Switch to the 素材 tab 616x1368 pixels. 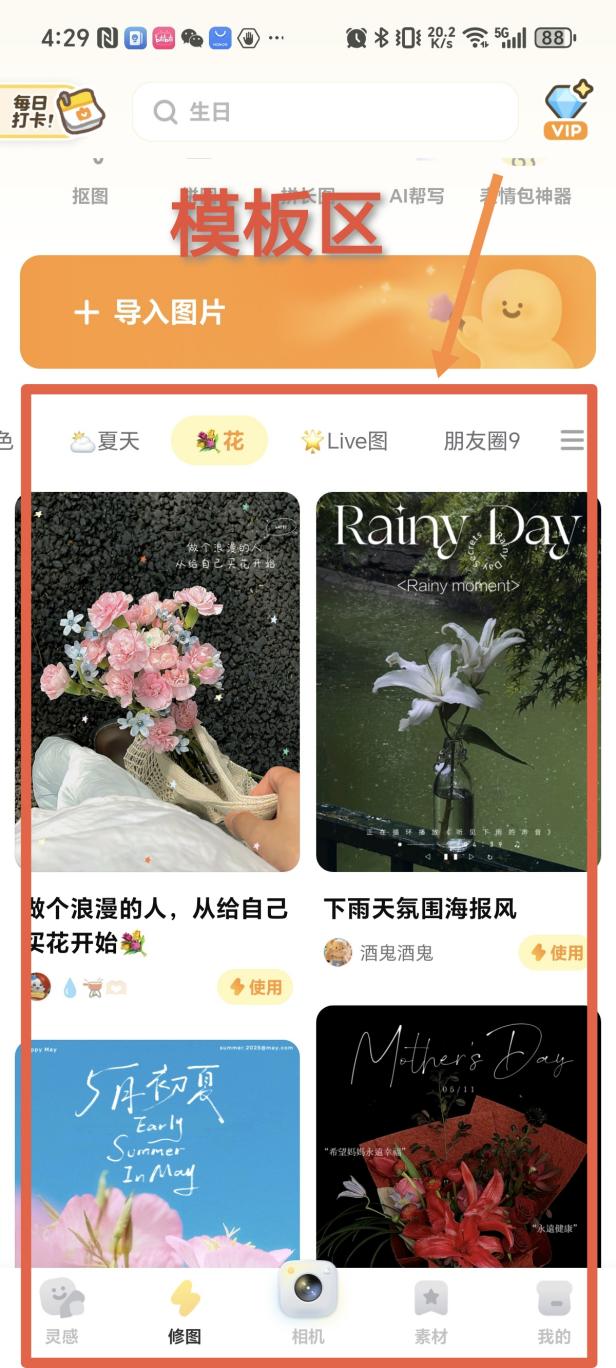(x=431, y=1312)
